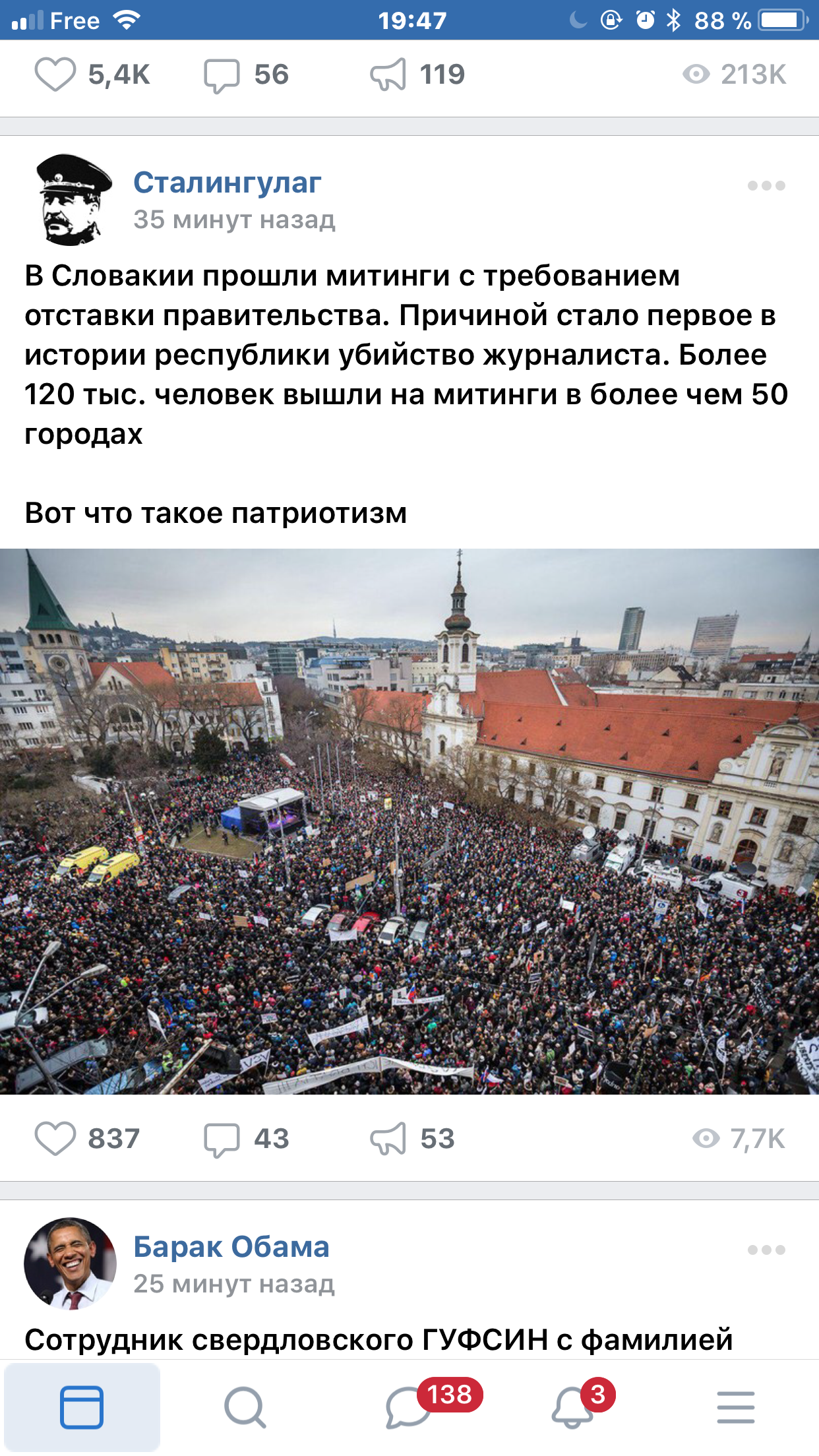Switch to the news feed tab
Image resolution: width=819 pixels, height=1456 pixels.
82,1407
